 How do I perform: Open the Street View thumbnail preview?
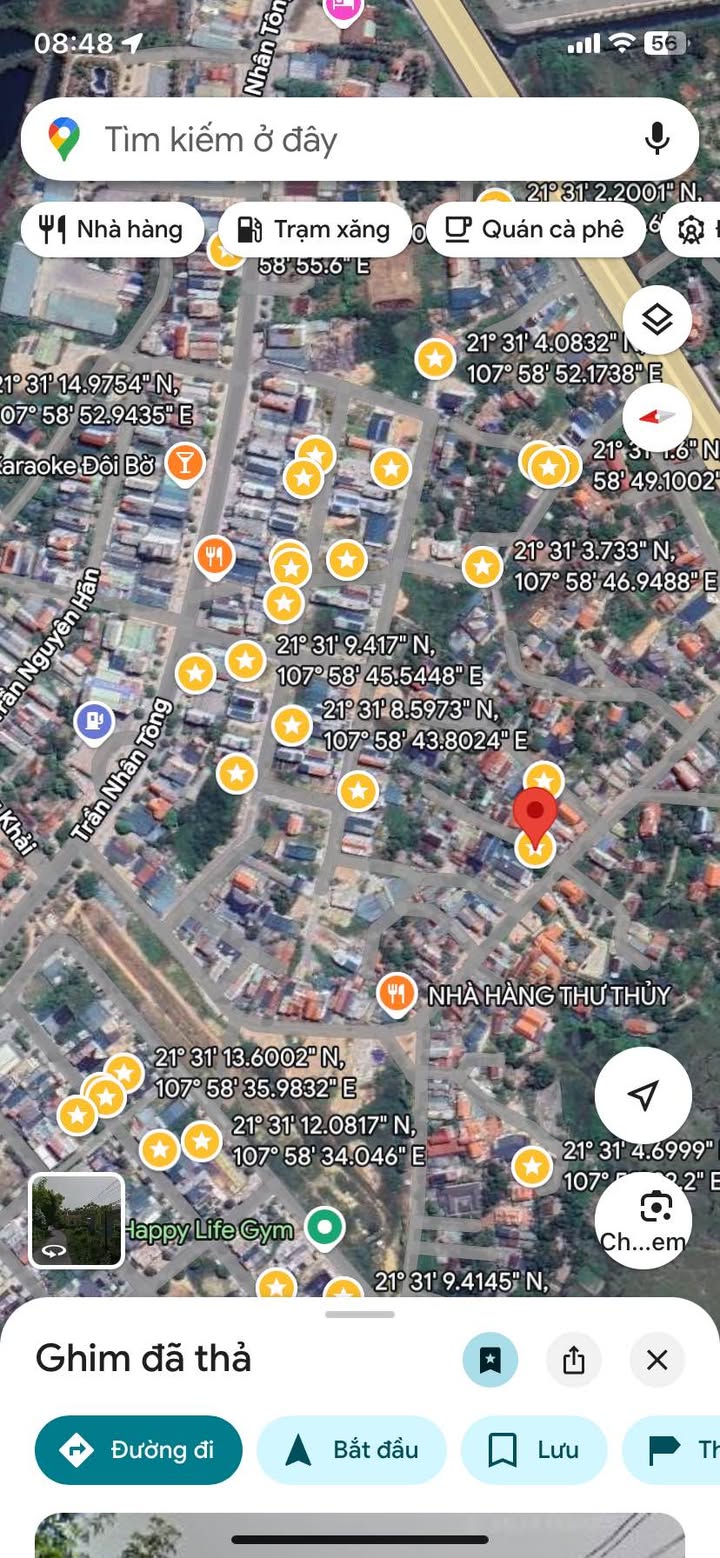tap(77, 1220)
